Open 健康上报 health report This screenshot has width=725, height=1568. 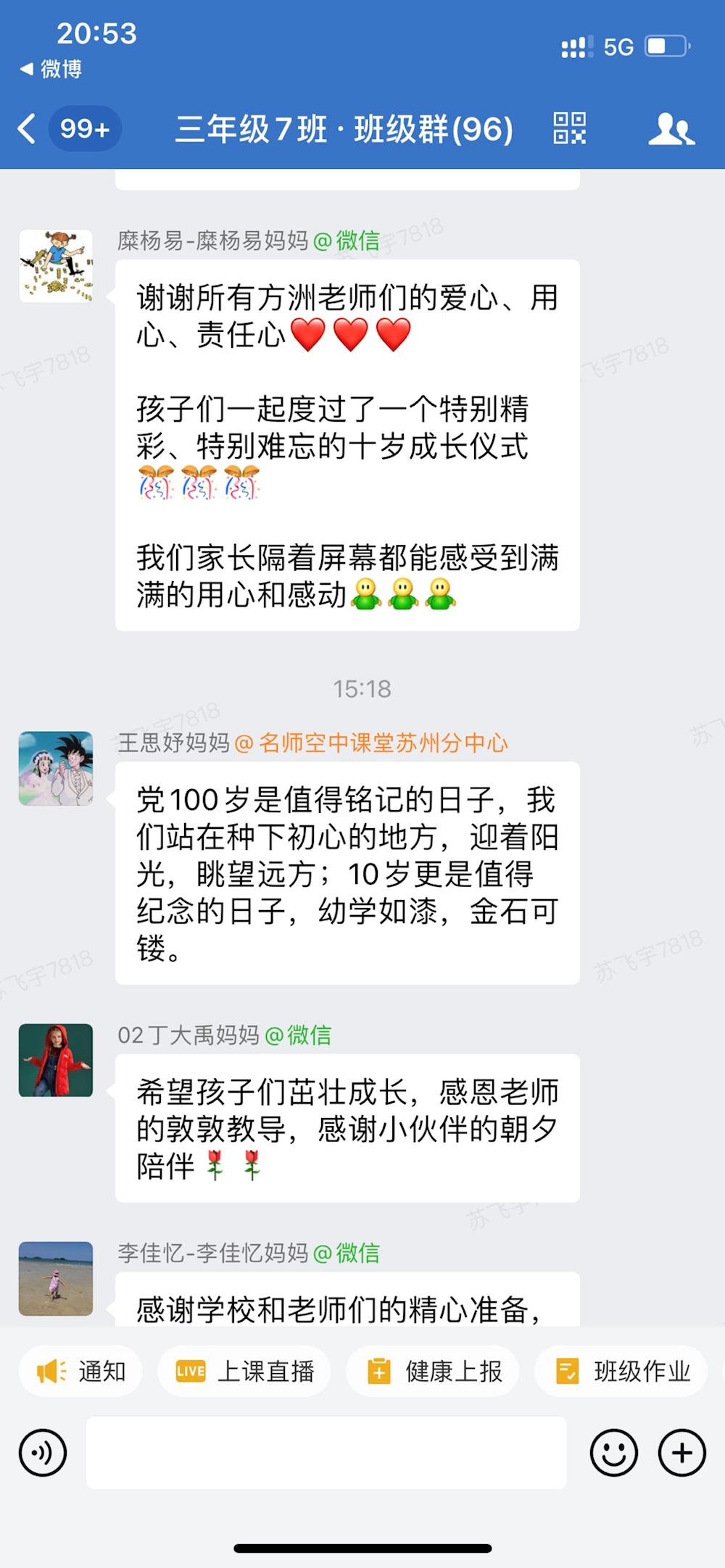(433, 1371)
